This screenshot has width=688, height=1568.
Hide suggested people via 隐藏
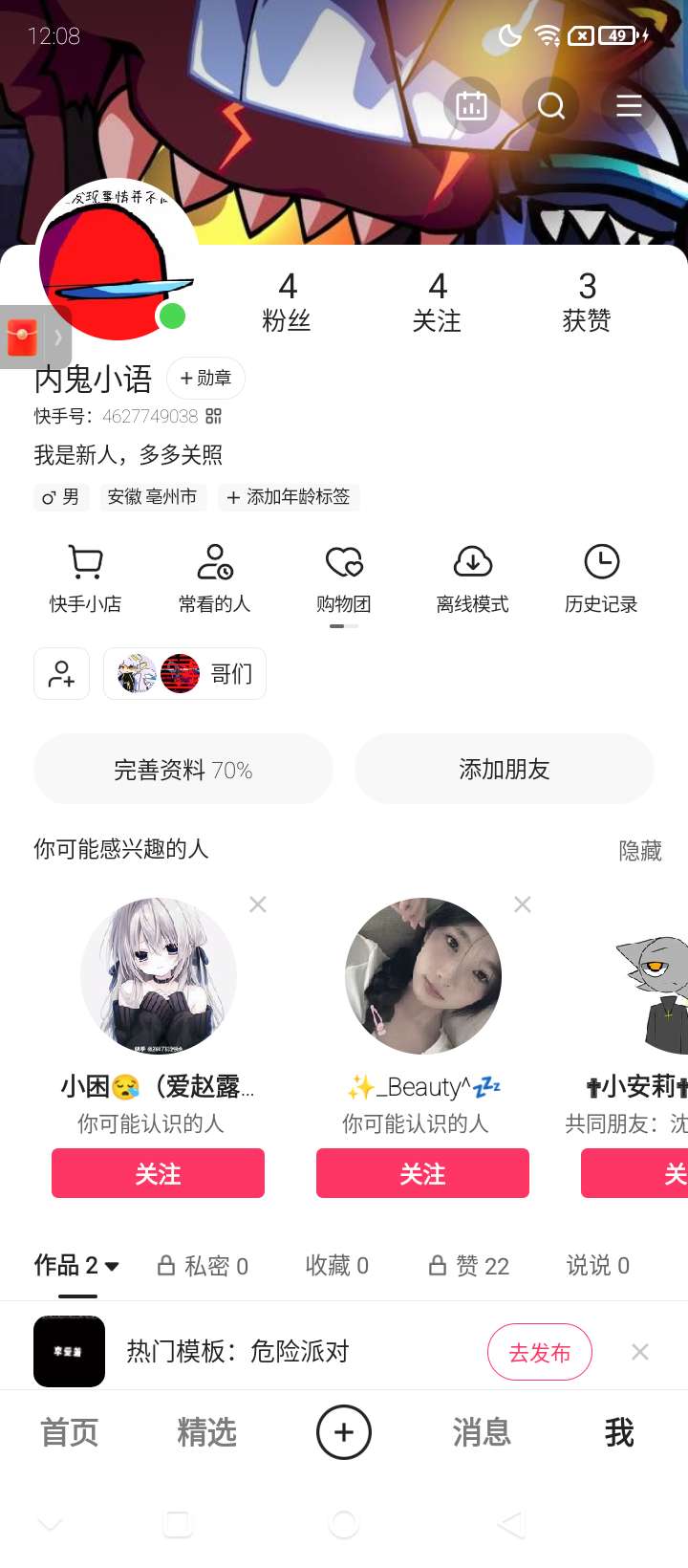639,851
